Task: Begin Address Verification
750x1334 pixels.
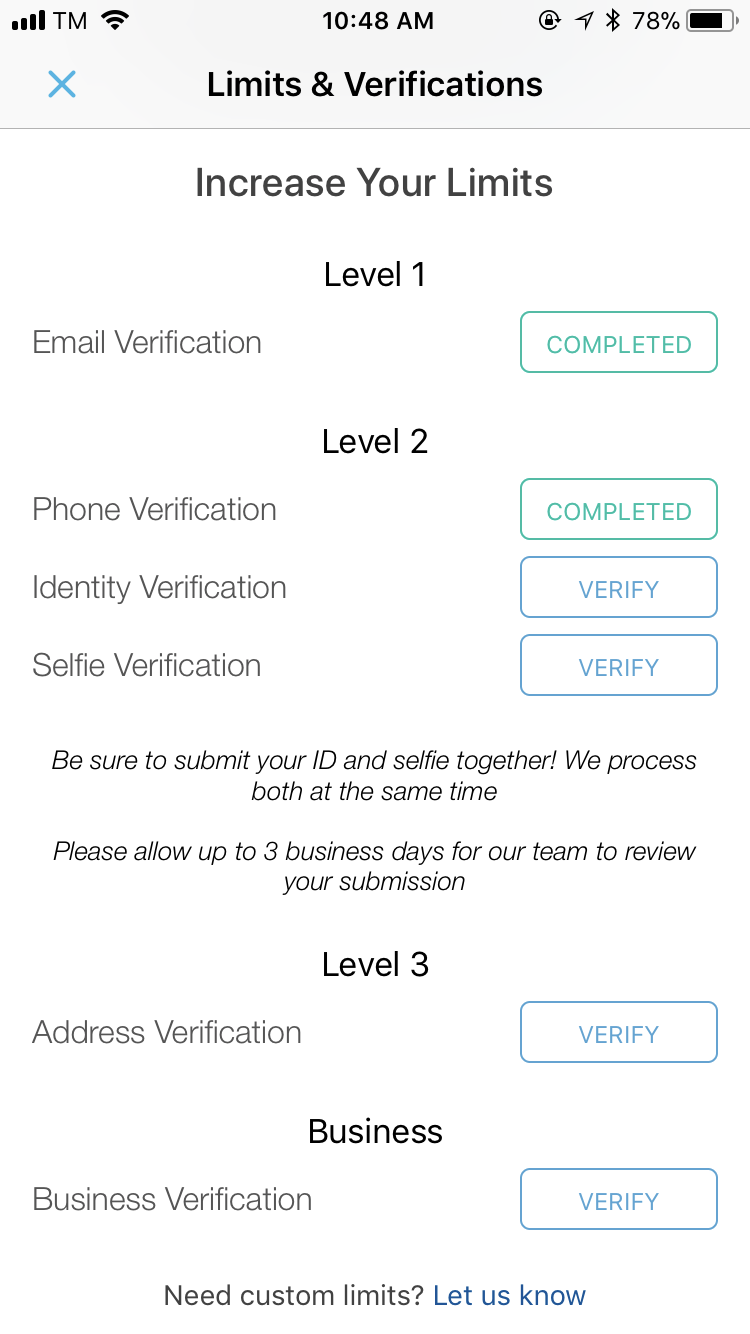Action: [x=618, y=1033]
